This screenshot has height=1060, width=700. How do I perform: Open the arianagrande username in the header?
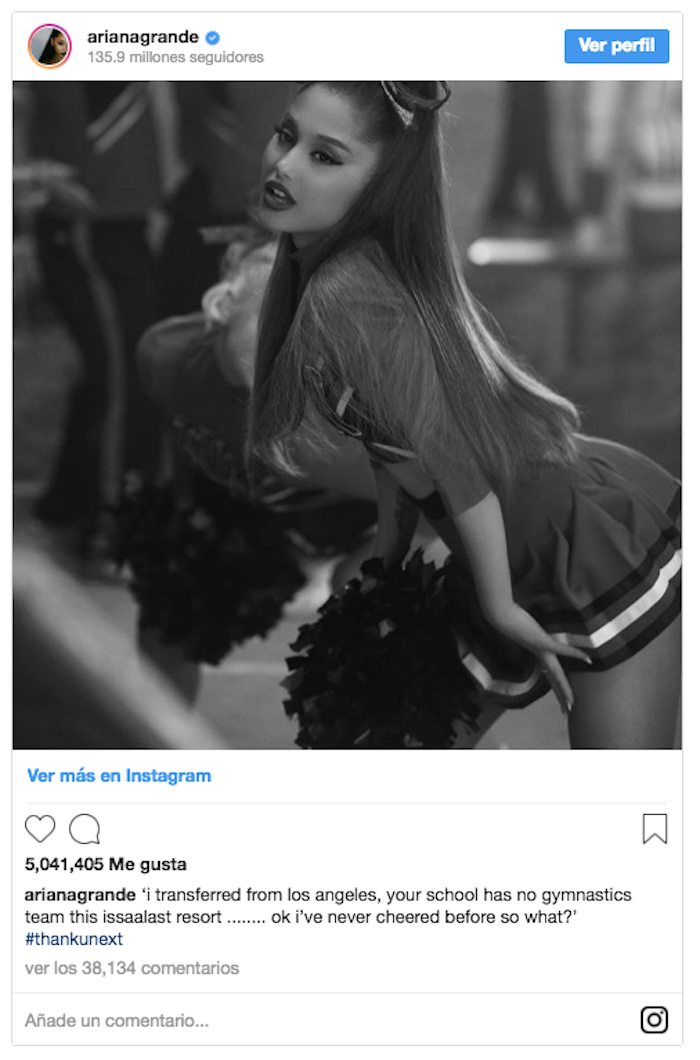(142, 37)
